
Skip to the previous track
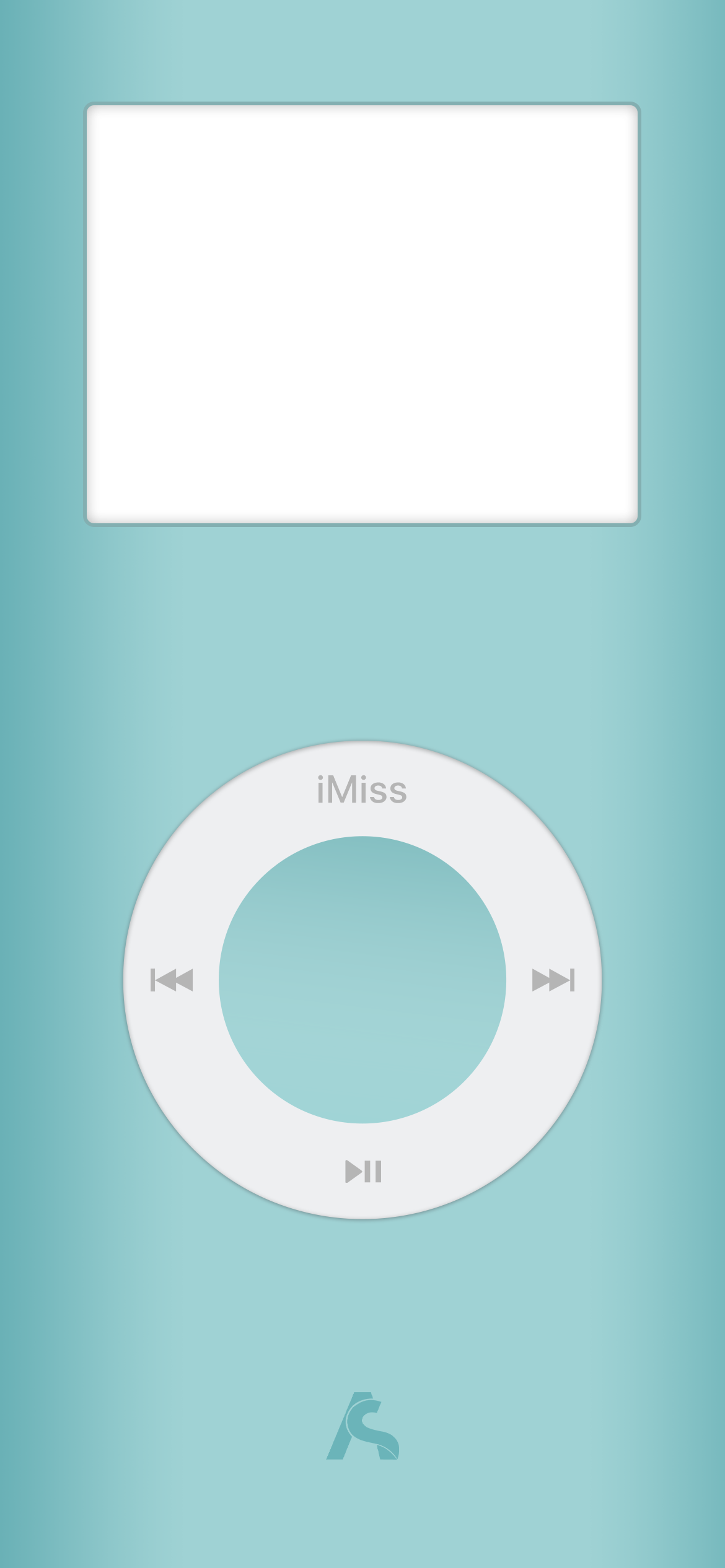click(172, 980)
